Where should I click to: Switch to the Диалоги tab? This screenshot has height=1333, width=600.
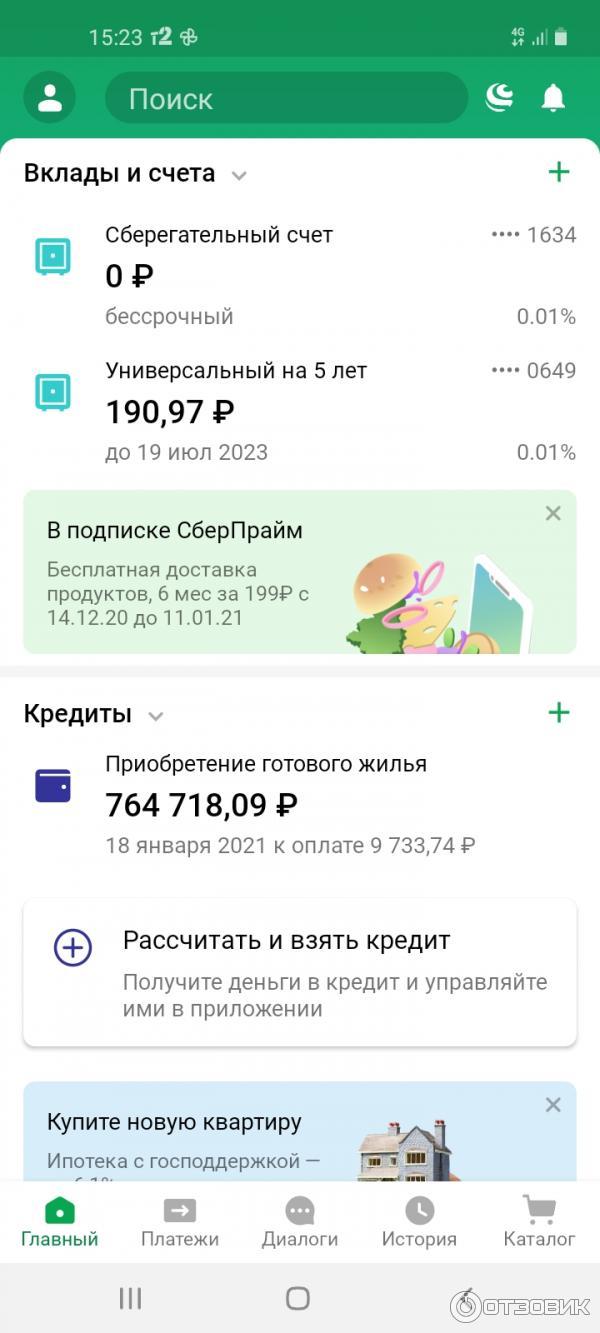tap(300, 1222)
